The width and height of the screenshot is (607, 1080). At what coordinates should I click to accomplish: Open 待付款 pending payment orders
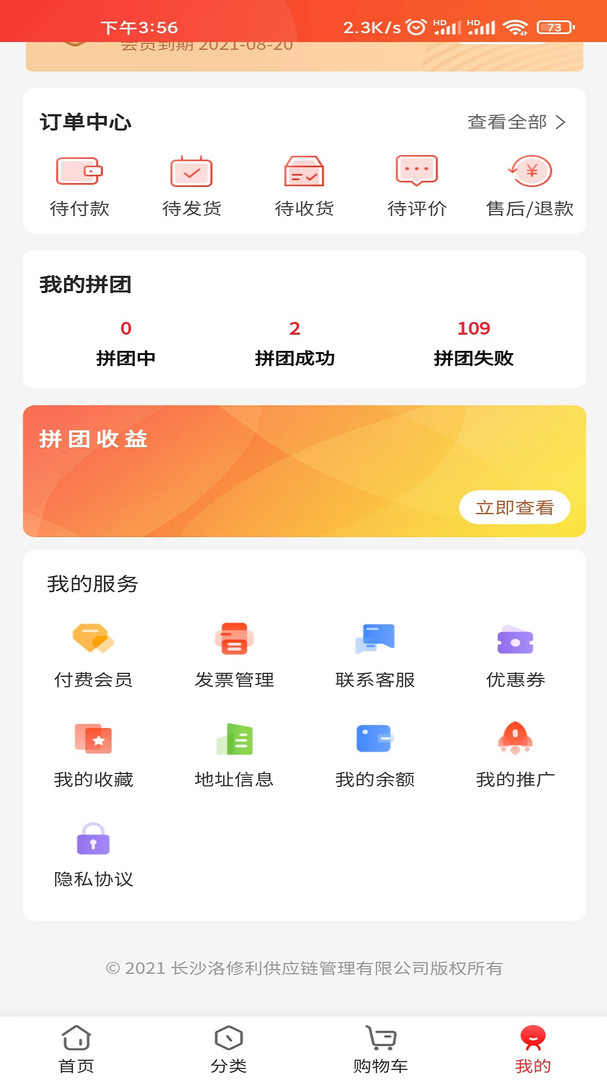(79, 186)
